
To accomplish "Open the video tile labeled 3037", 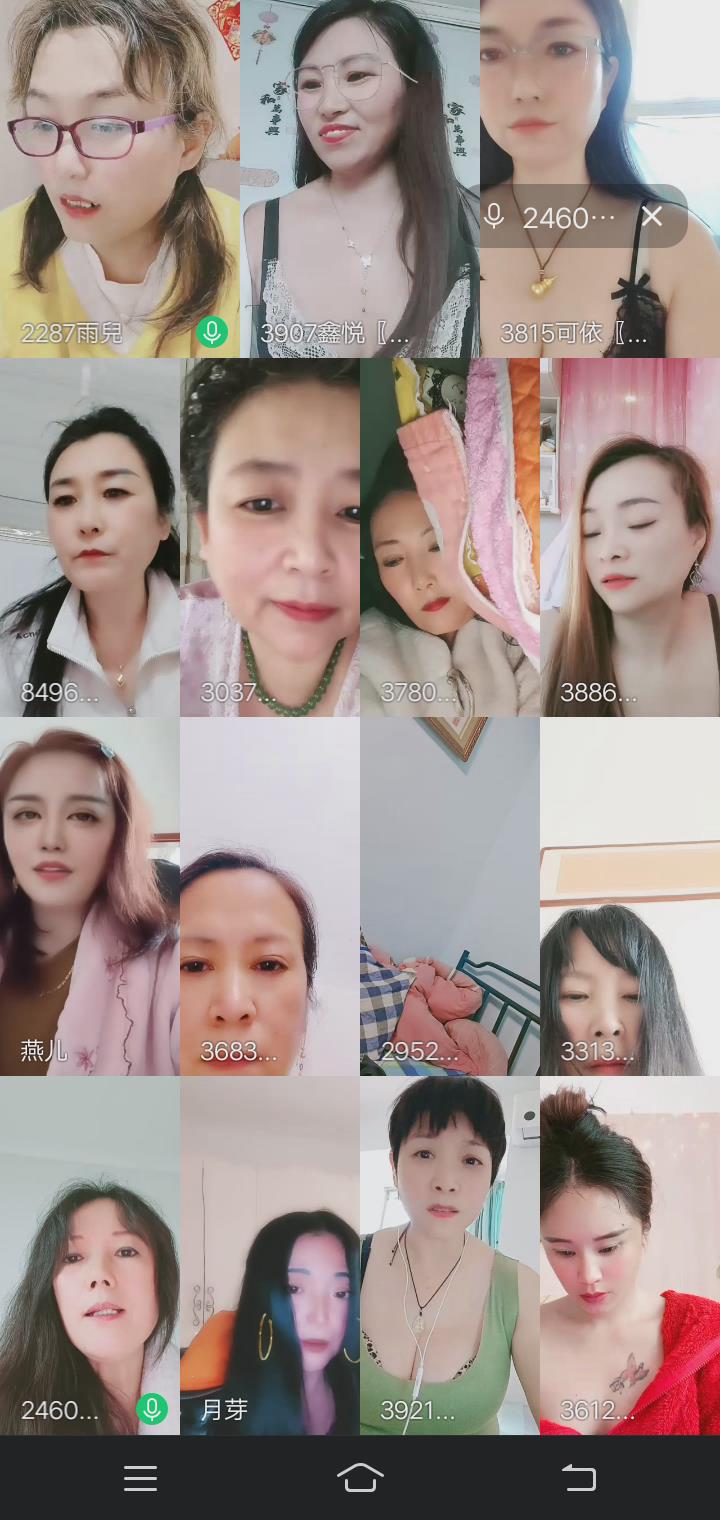I will pos(270,537).
